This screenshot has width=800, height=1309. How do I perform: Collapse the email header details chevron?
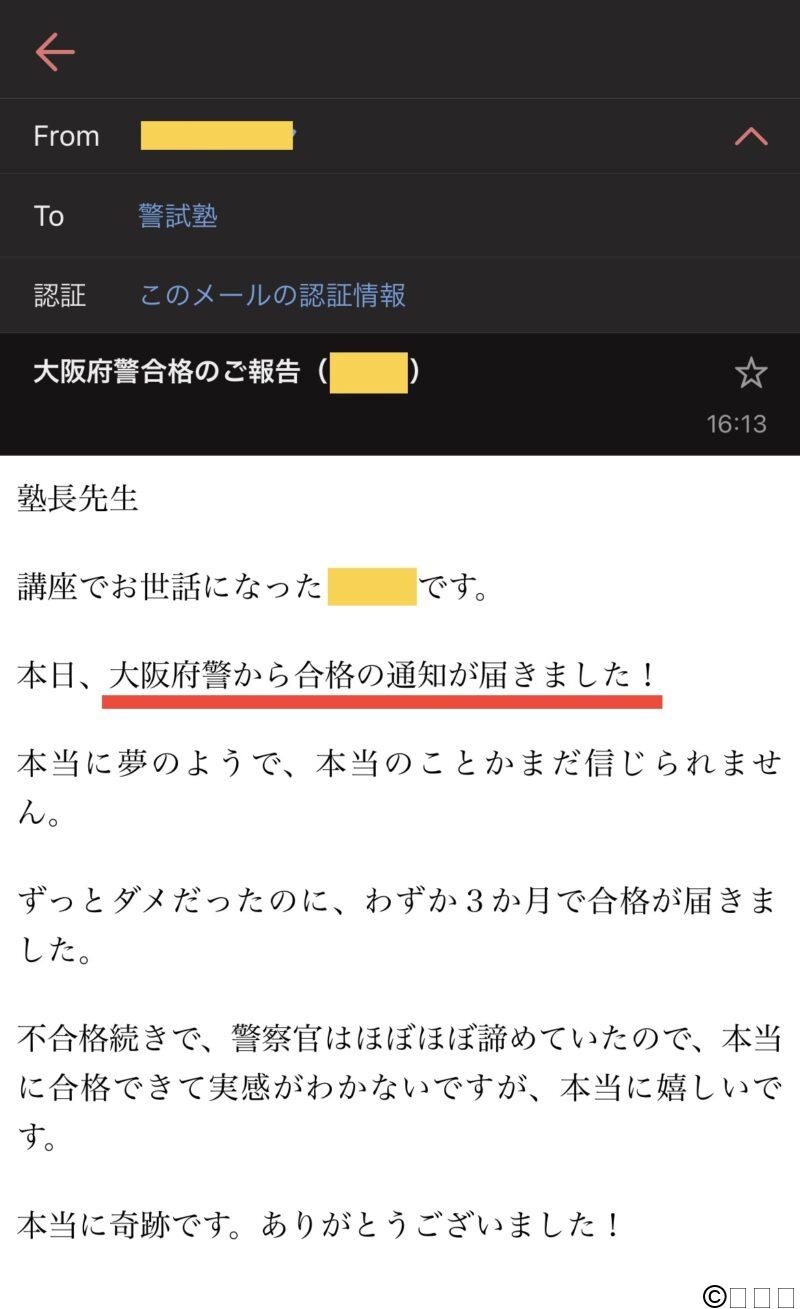[751, 136]
